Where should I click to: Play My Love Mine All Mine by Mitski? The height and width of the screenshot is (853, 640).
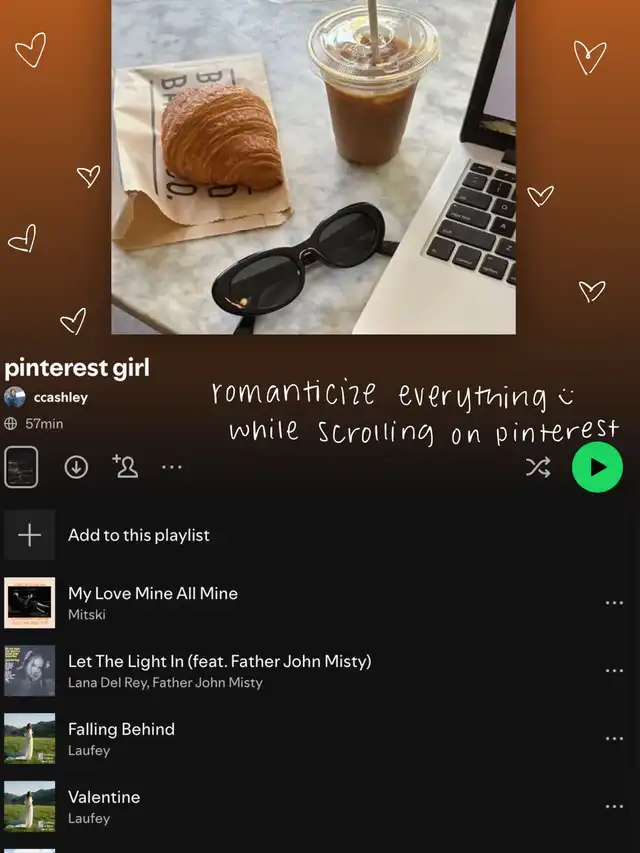point(153,602)
